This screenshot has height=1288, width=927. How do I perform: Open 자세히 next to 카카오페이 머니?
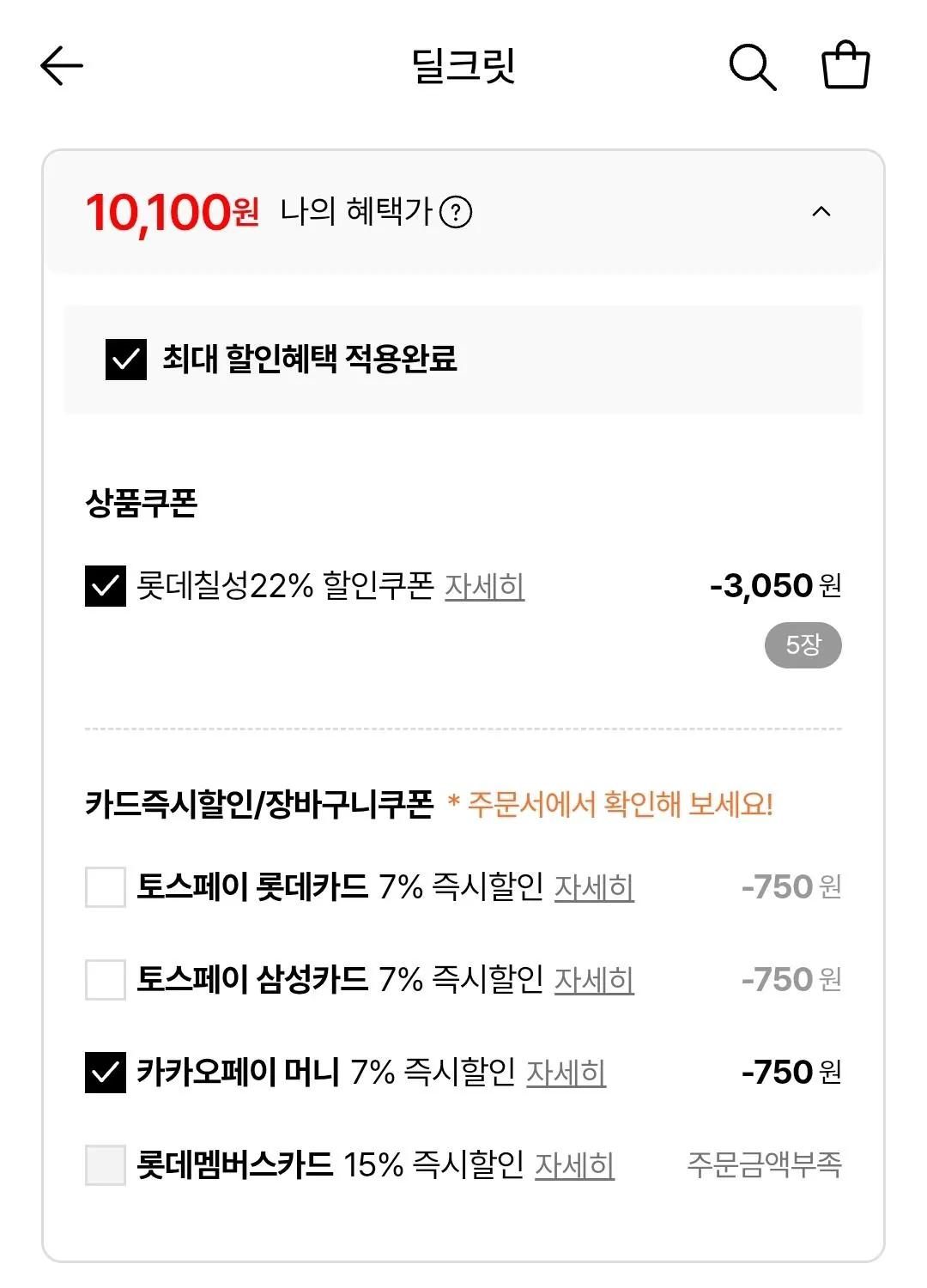point(566,1072)
